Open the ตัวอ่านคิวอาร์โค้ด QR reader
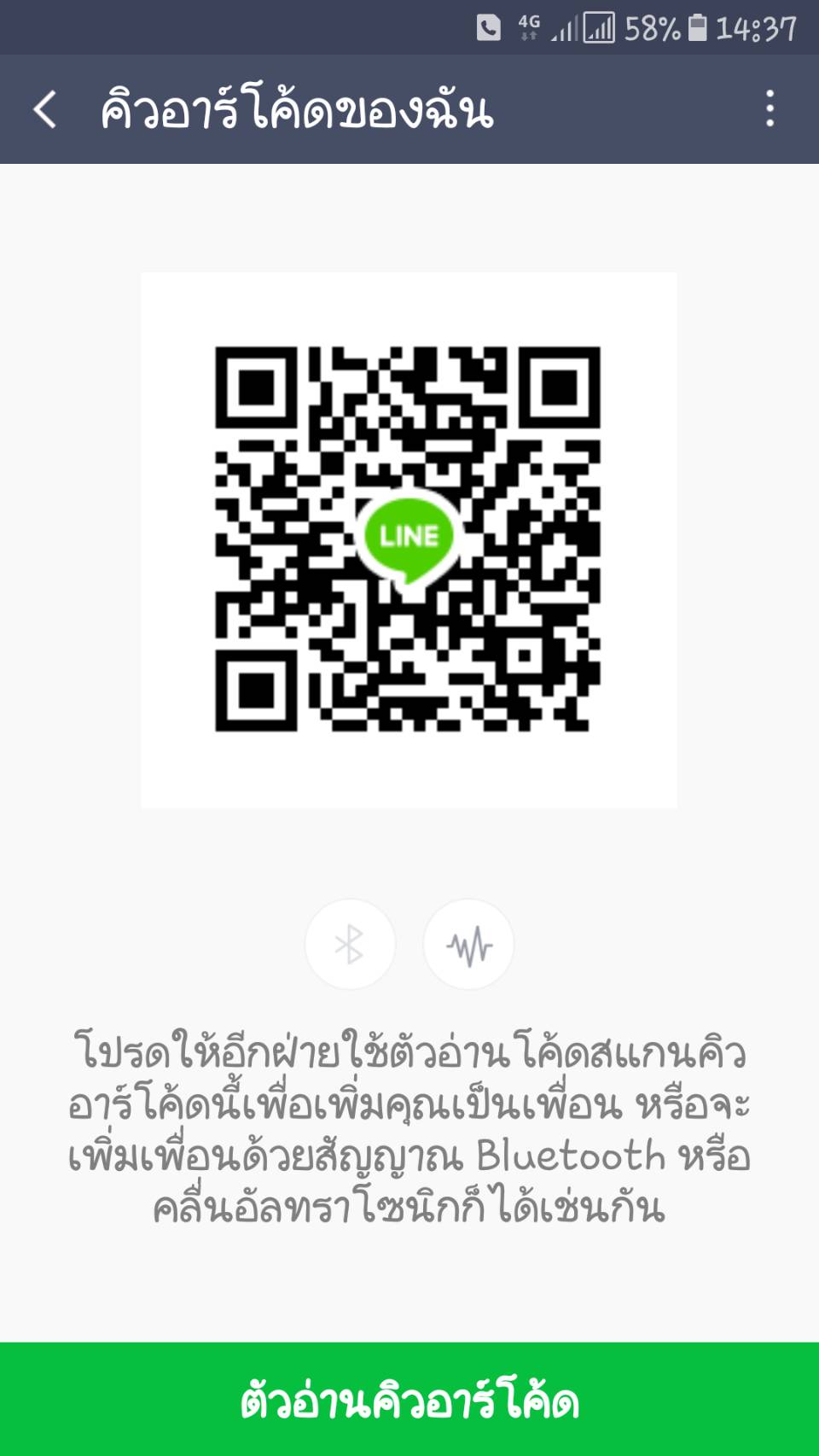This screenshot has height=1456, width=819. pos(409,1400)
